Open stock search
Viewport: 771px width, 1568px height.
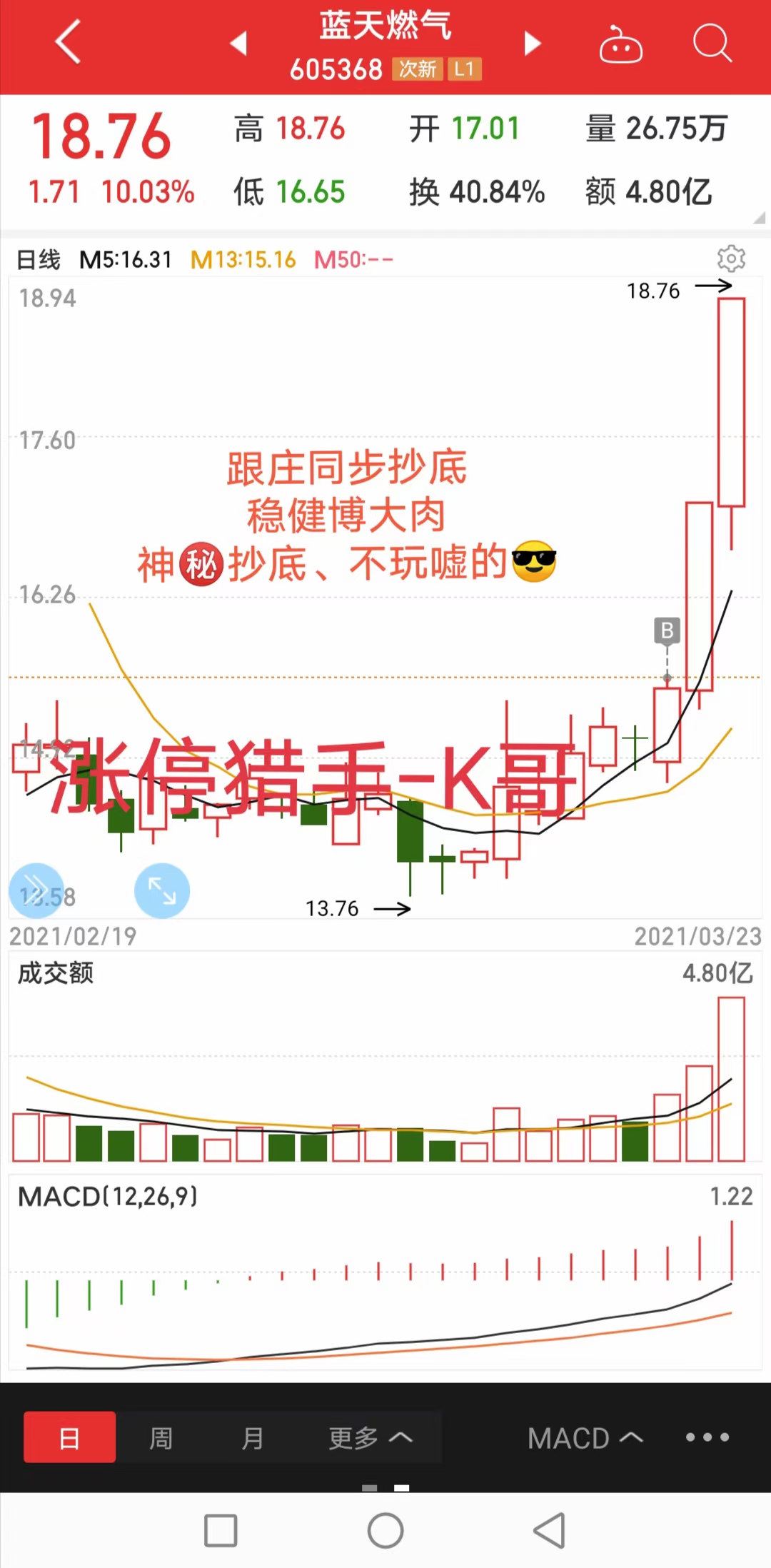[712, 43]
